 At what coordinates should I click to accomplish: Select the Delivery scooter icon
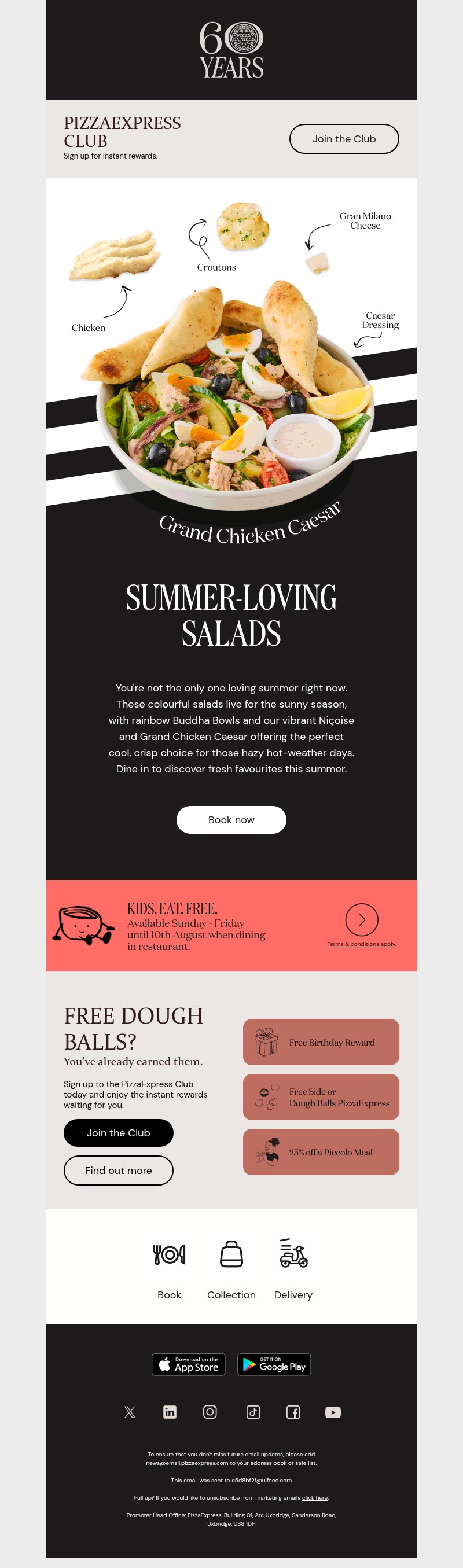point(293,1254)
